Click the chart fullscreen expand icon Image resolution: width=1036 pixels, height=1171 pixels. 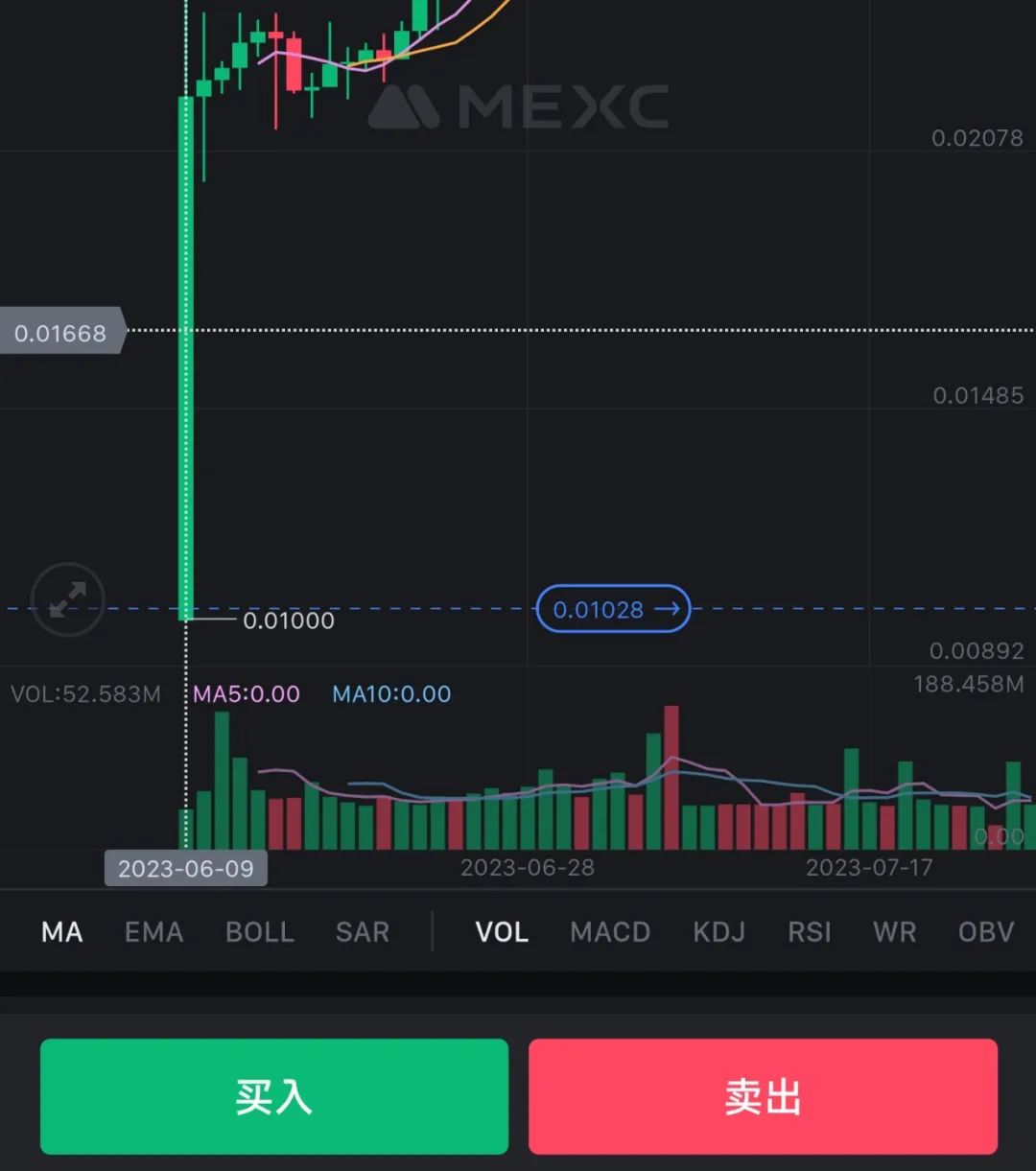(x=65, y=599)
